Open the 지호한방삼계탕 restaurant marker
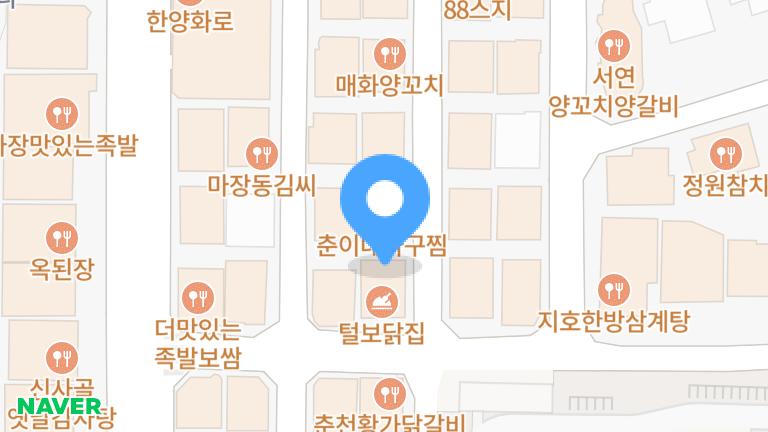The image size is (768, 432). point(613,291)
